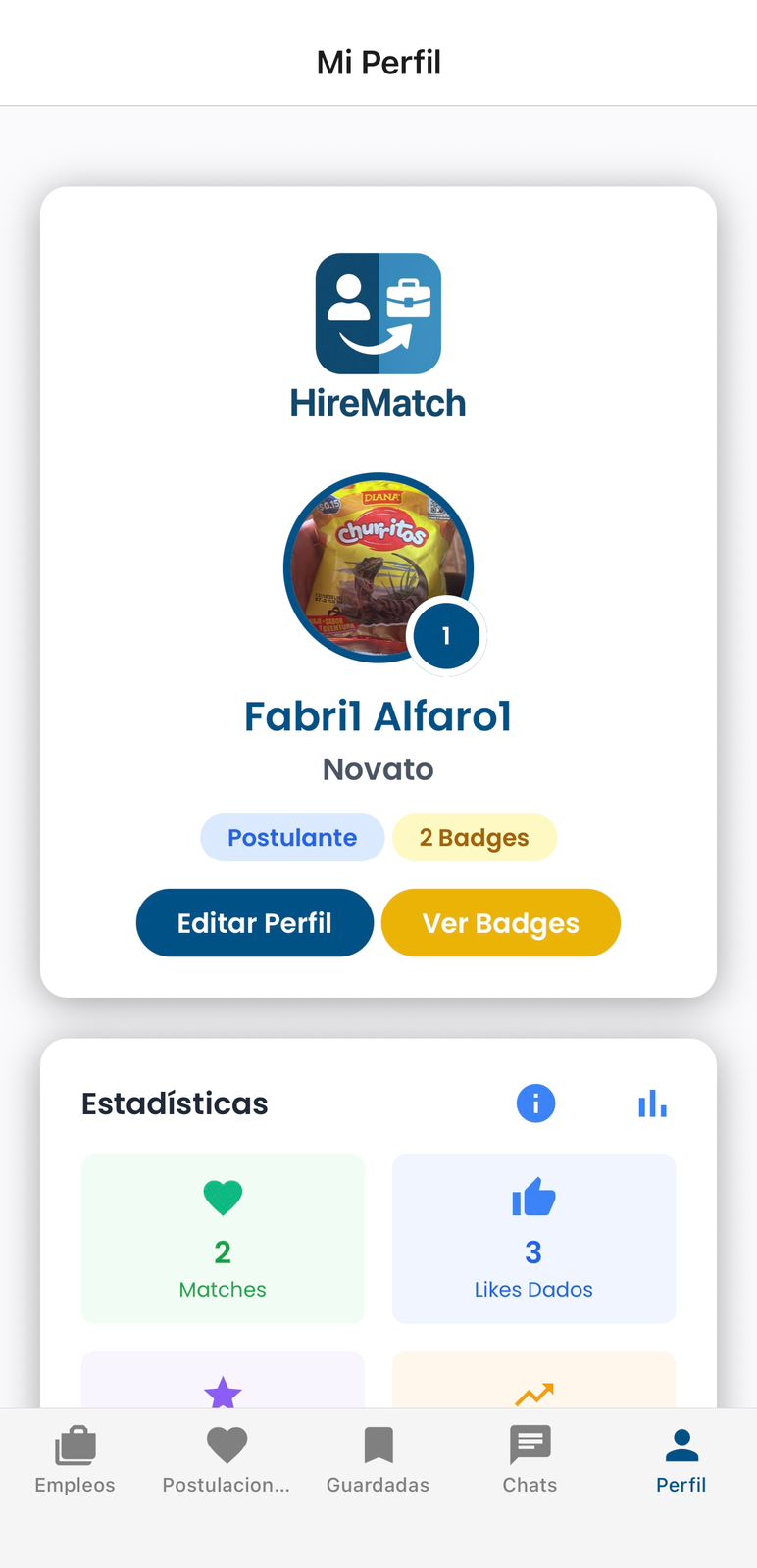This screenshot has height=1568, width=757.
Task: Open the Guardadas tab
Action: tap(378, 1460)
